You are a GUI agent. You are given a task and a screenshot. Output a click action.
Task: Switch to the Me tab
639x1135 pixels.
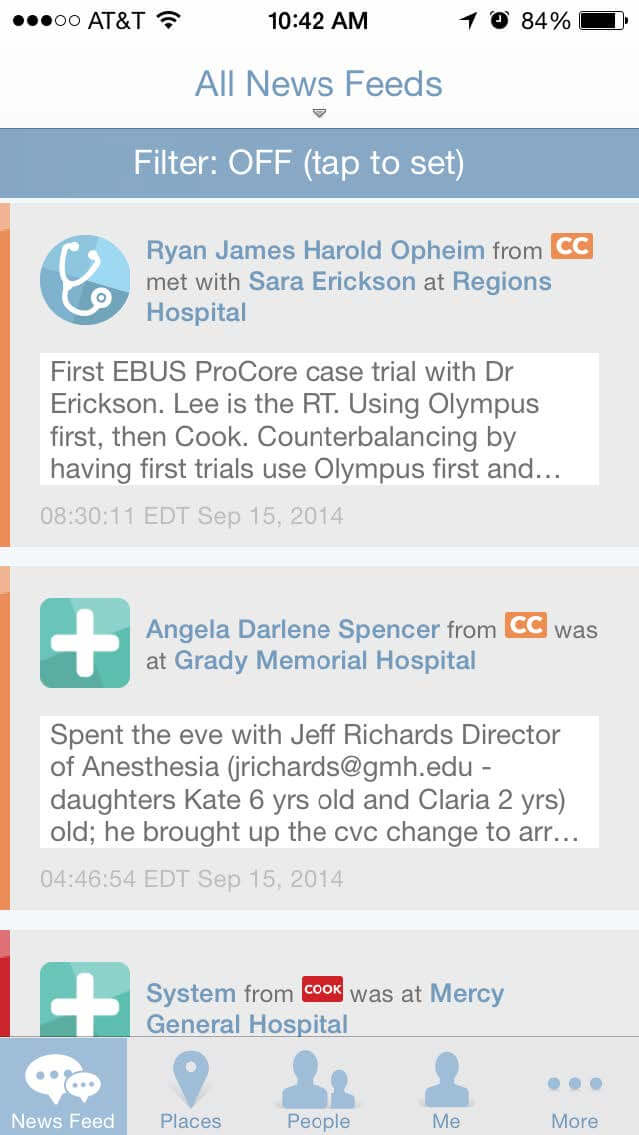pos(446,1087)
